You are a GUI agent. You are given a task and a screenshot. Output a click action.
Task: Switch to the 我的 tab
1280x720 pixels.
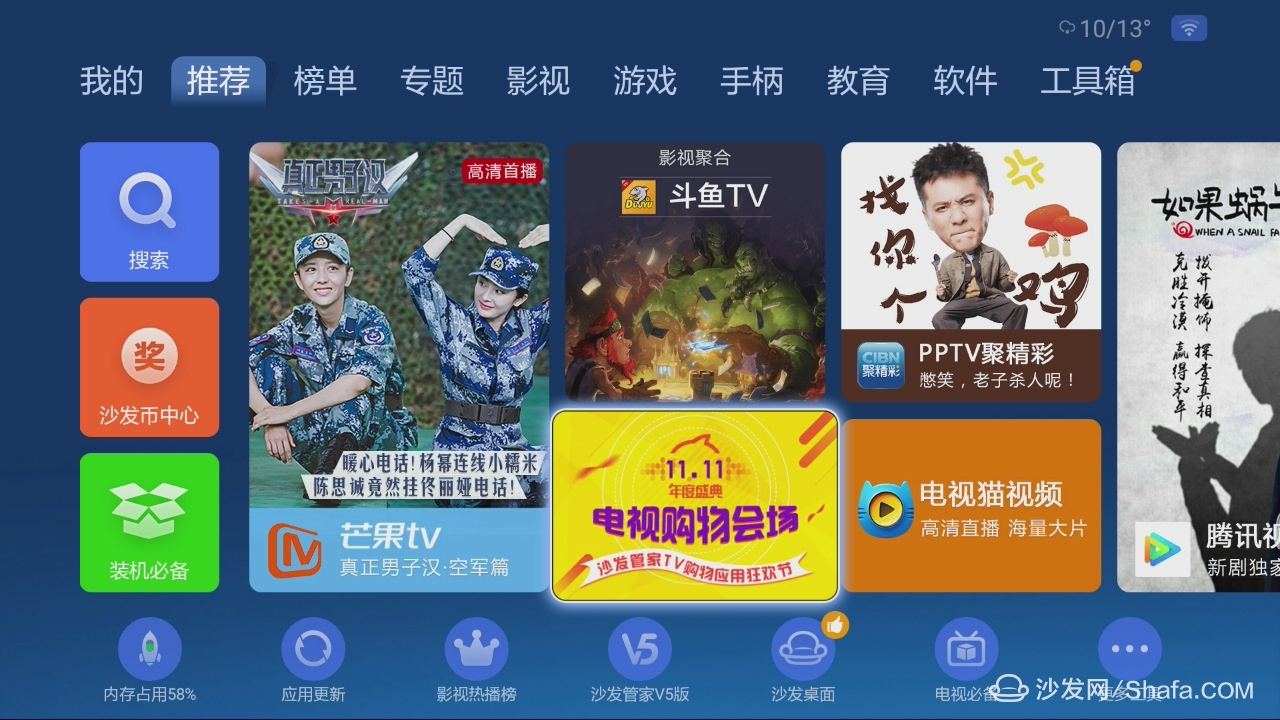point(111,81)
